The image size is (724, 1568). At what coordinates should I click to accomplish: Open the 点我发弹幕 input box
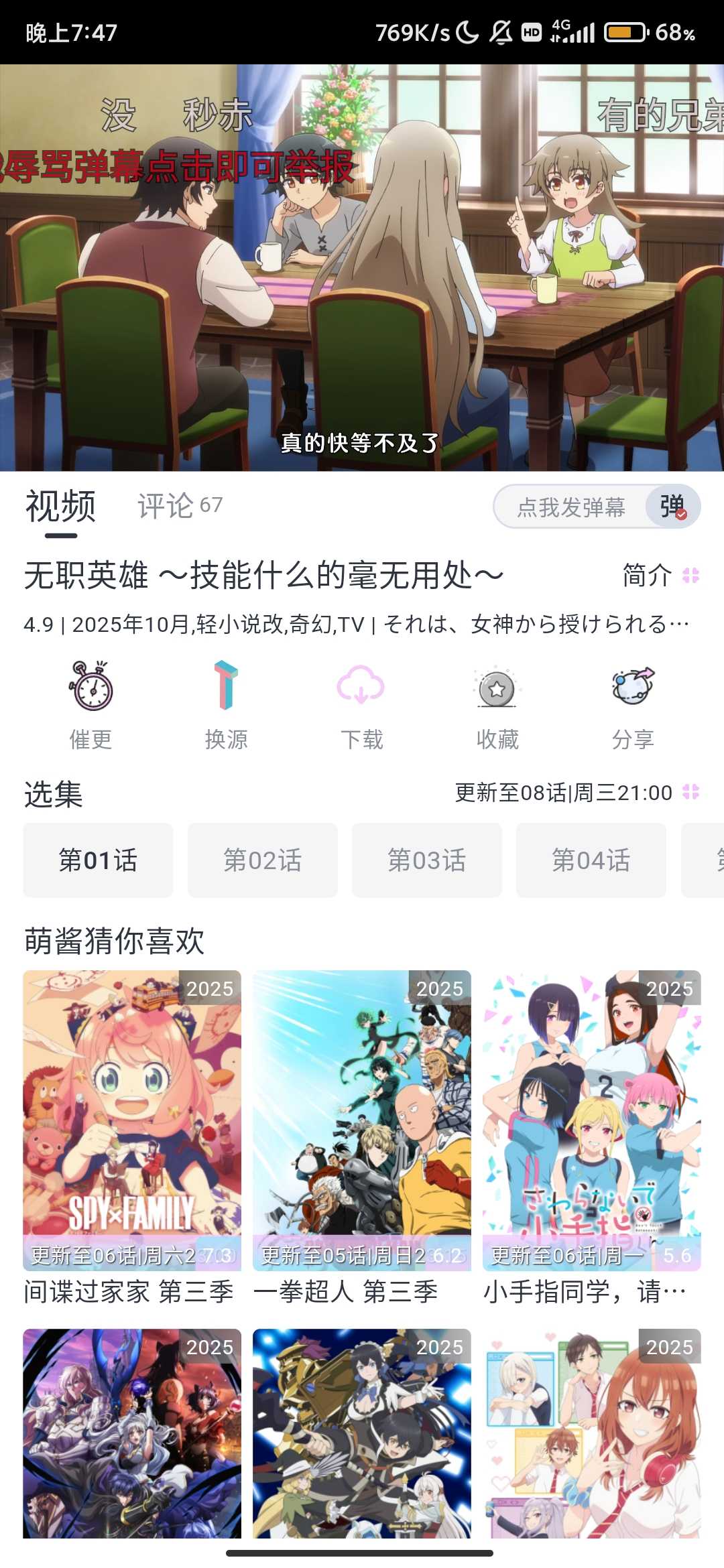570,507
